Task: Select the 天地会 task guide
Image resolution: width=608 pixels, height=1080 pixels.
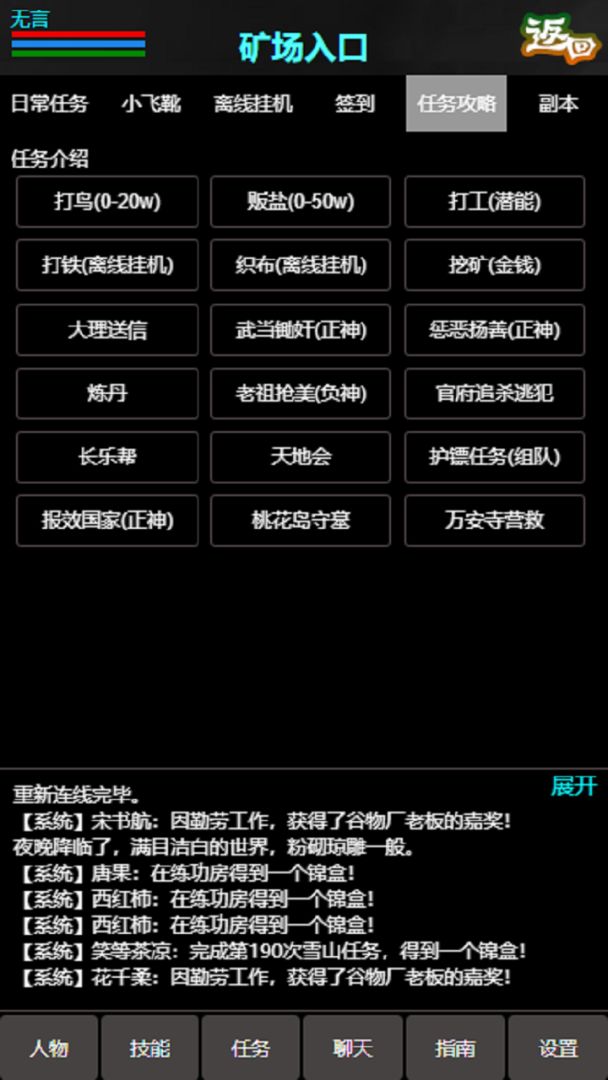Action: (x=300, y=457)
